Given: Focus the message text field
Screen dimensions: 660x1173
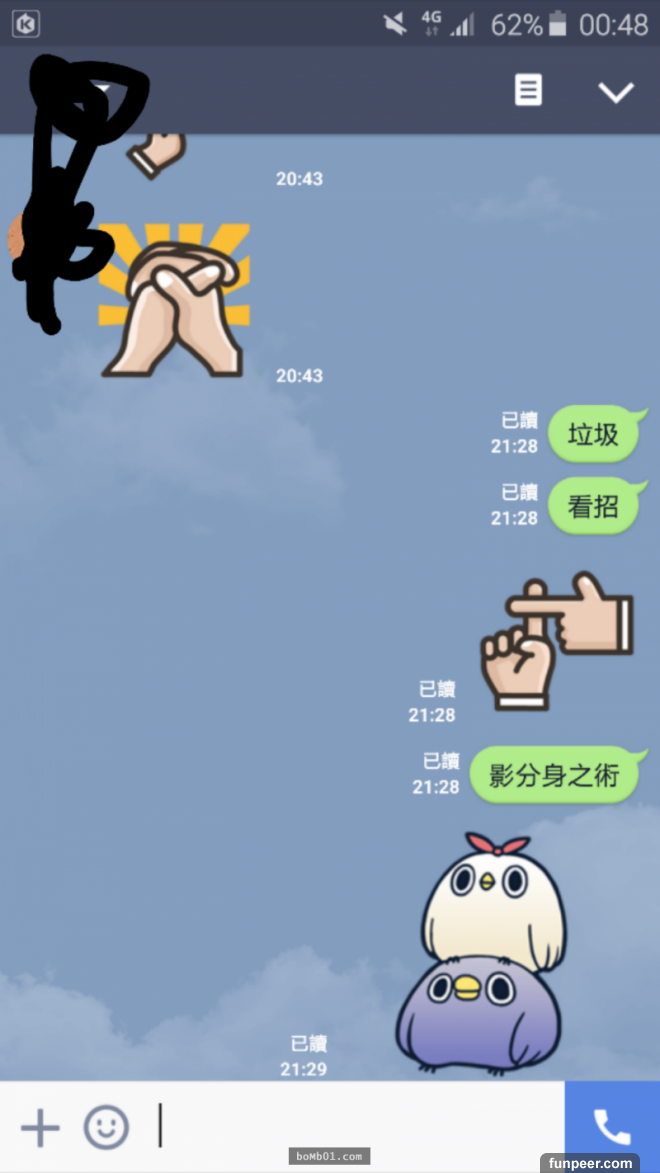Looking at the screenshot, I should (350, 1127).
